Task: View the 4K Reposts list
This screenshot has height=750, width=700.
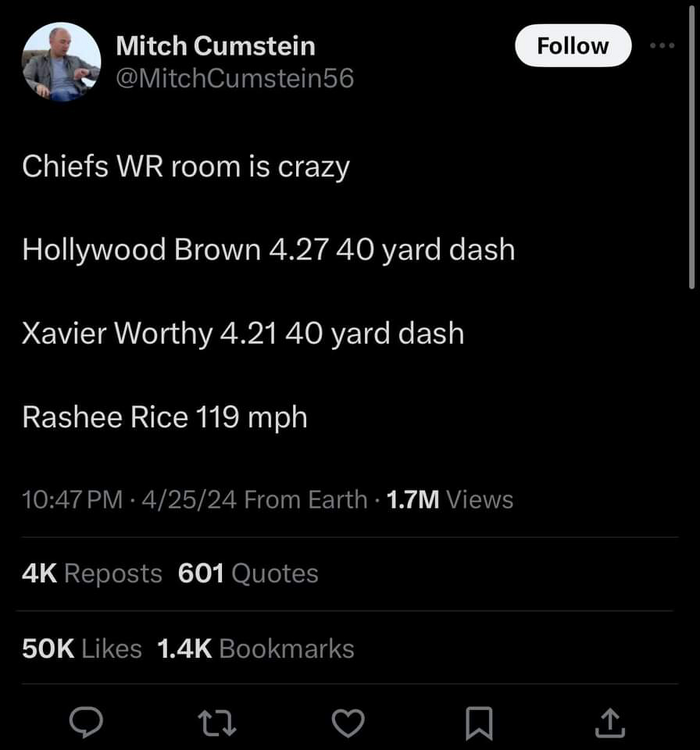Action: [92, 573]
